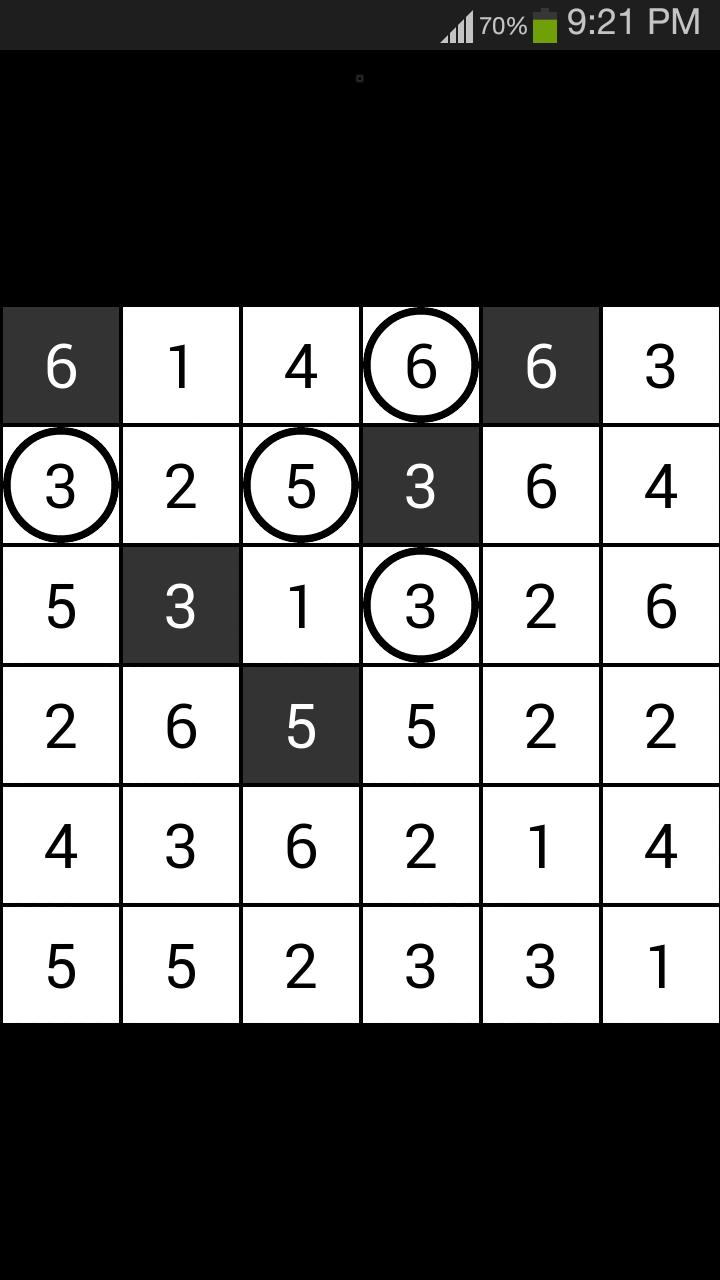Select the 3 in the top-right corner
720x1280 pixels.
click(660, 366)
